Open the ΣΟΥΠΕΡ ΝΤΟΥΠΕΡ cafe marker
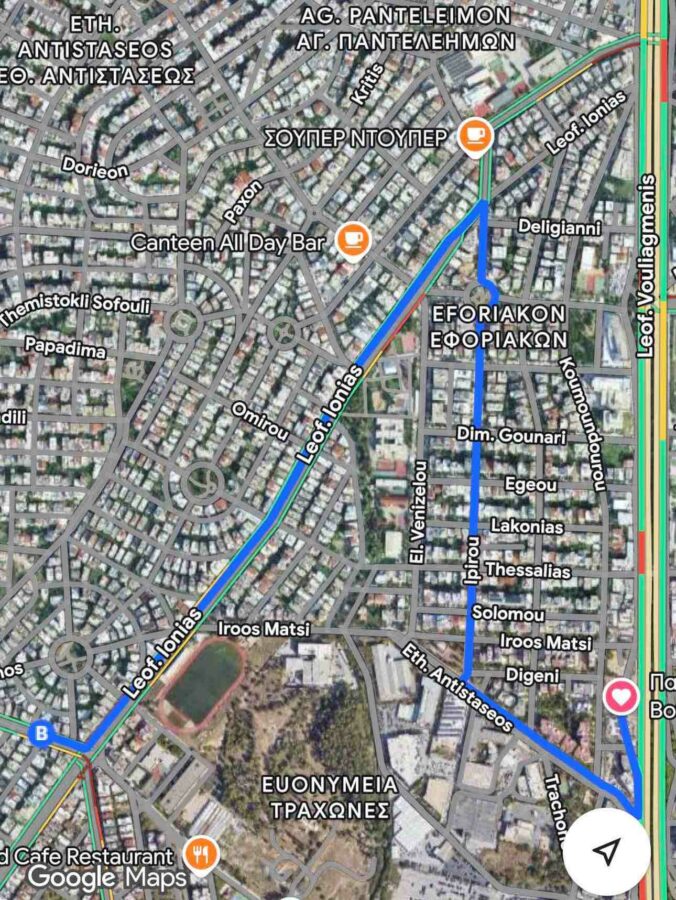 [x=477, y=135]
